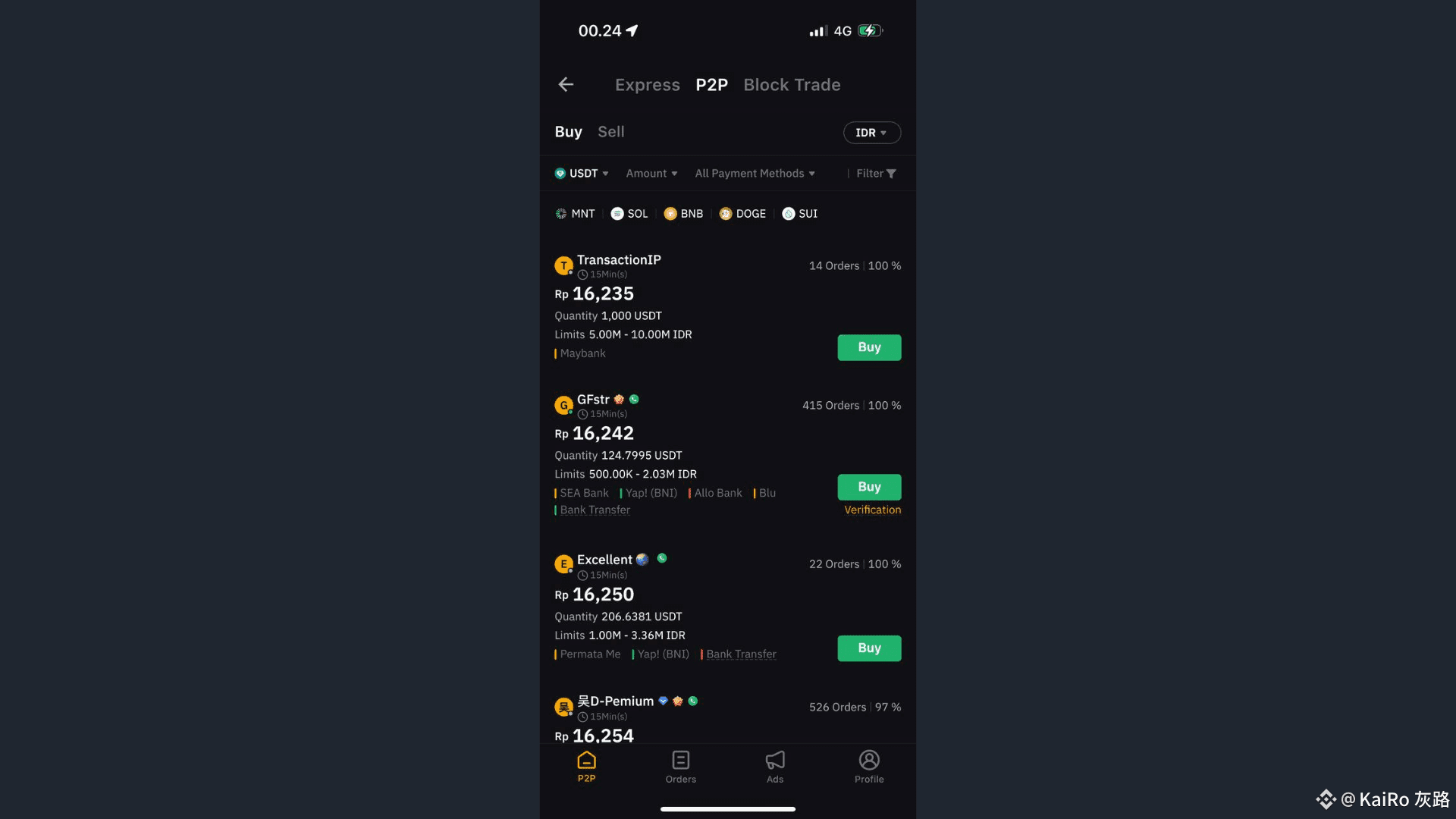This screenshot has width=1456, height=819.
Task: Go back using the arrow icon
Action: [x=566, y=85]
